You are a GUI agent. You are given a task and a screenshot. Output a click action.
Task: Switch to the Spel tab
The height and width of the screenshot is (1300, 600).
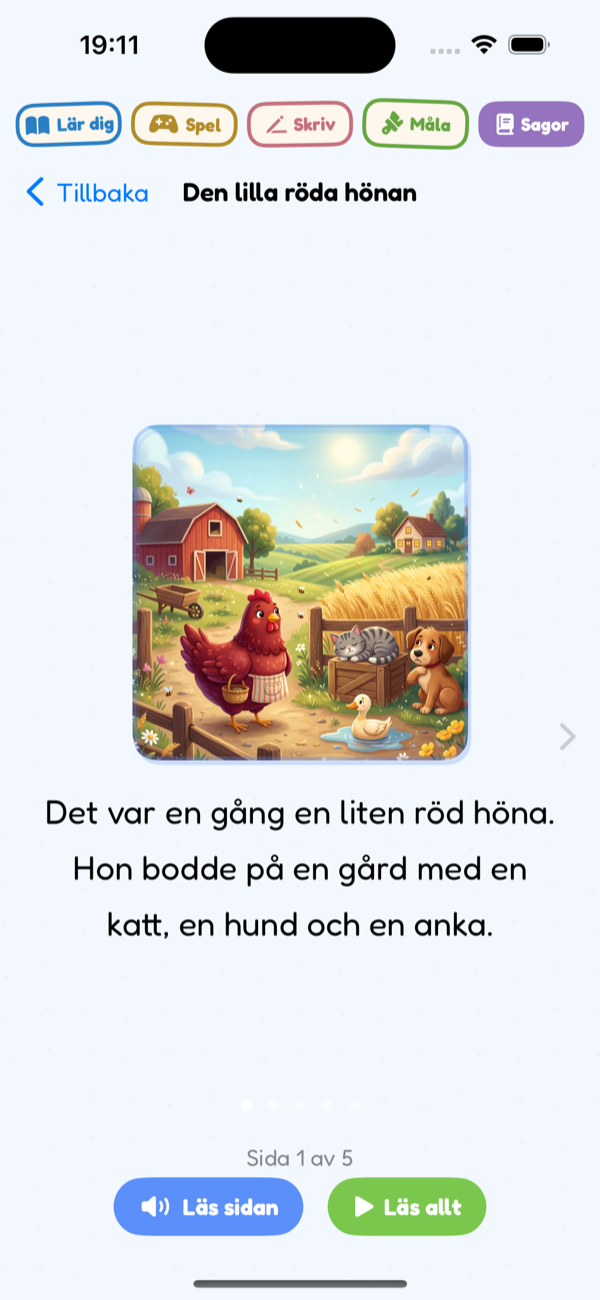pos(184,125)
